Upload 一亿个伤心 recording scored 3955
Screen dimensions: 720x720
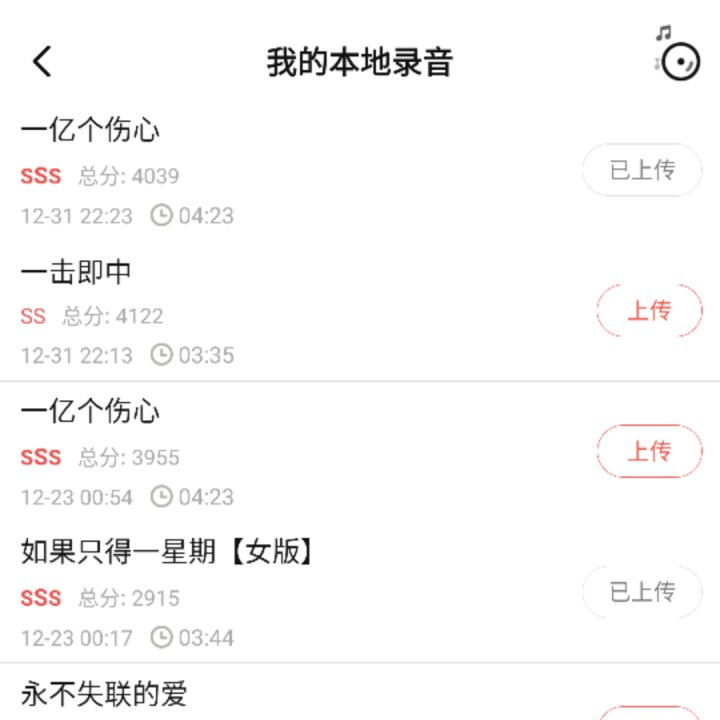pyautogui.click(x=649, y=451)
